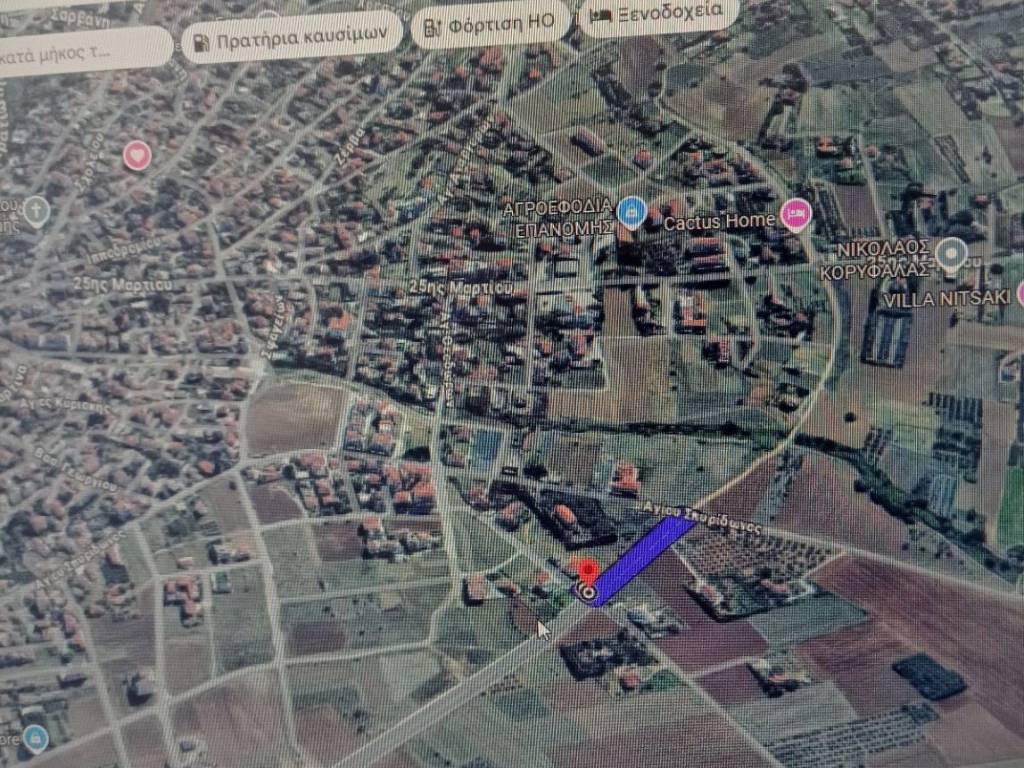Open the Cactus Home hotel pin

tap(795, 215)
